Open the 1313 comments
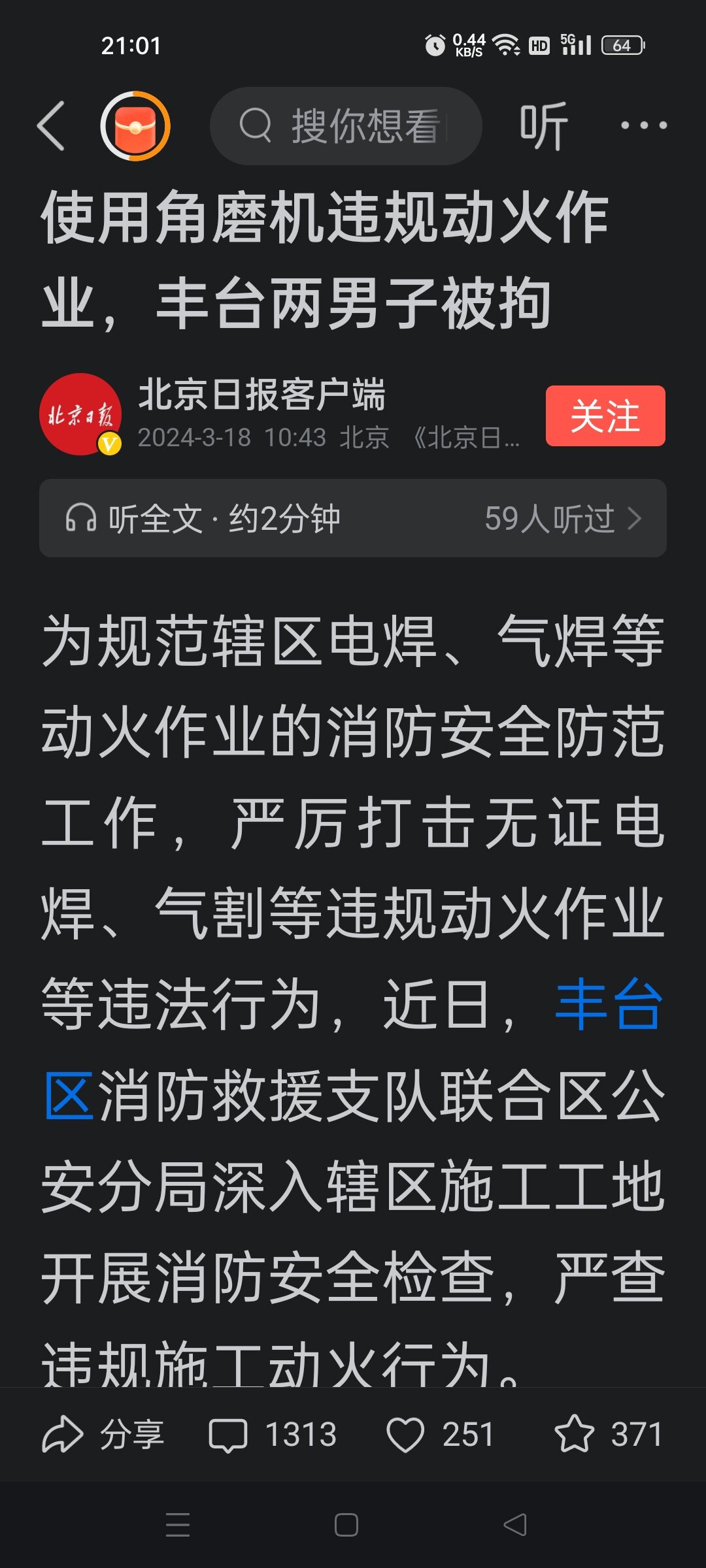Screen dimensions: 706x1568 tap(273, 1435)
